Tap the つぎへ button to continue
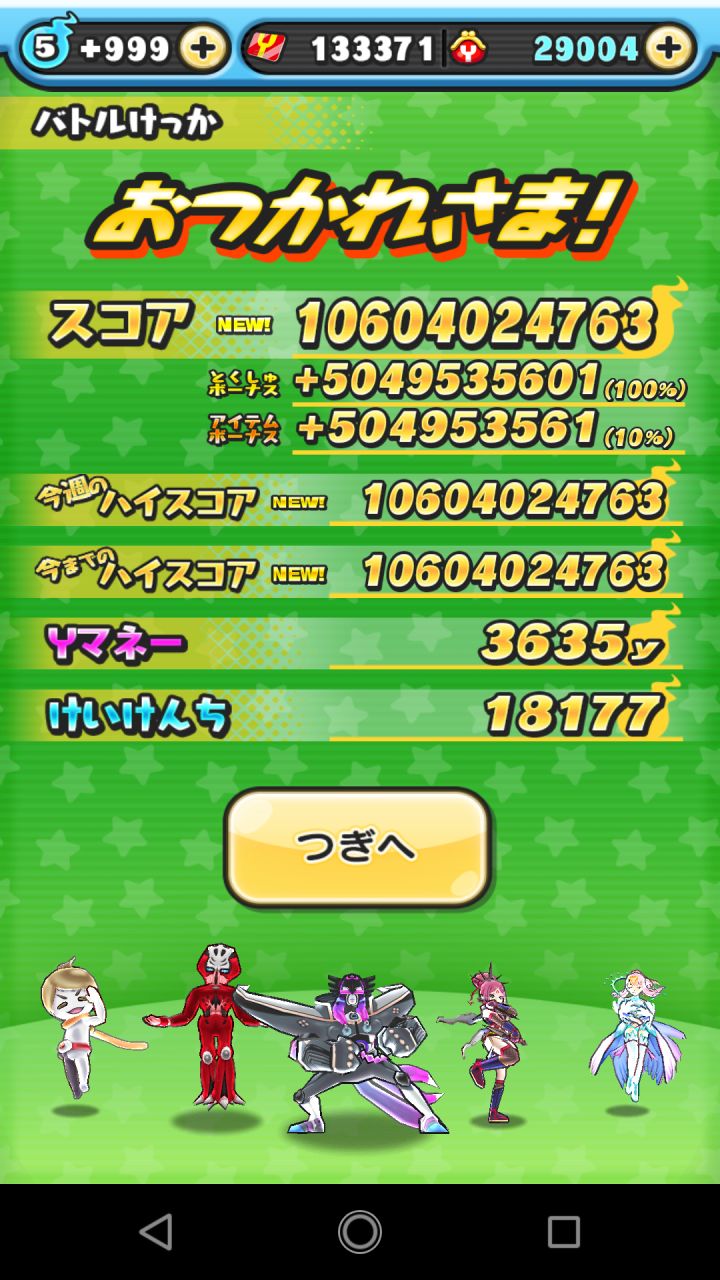 (357, 847)
